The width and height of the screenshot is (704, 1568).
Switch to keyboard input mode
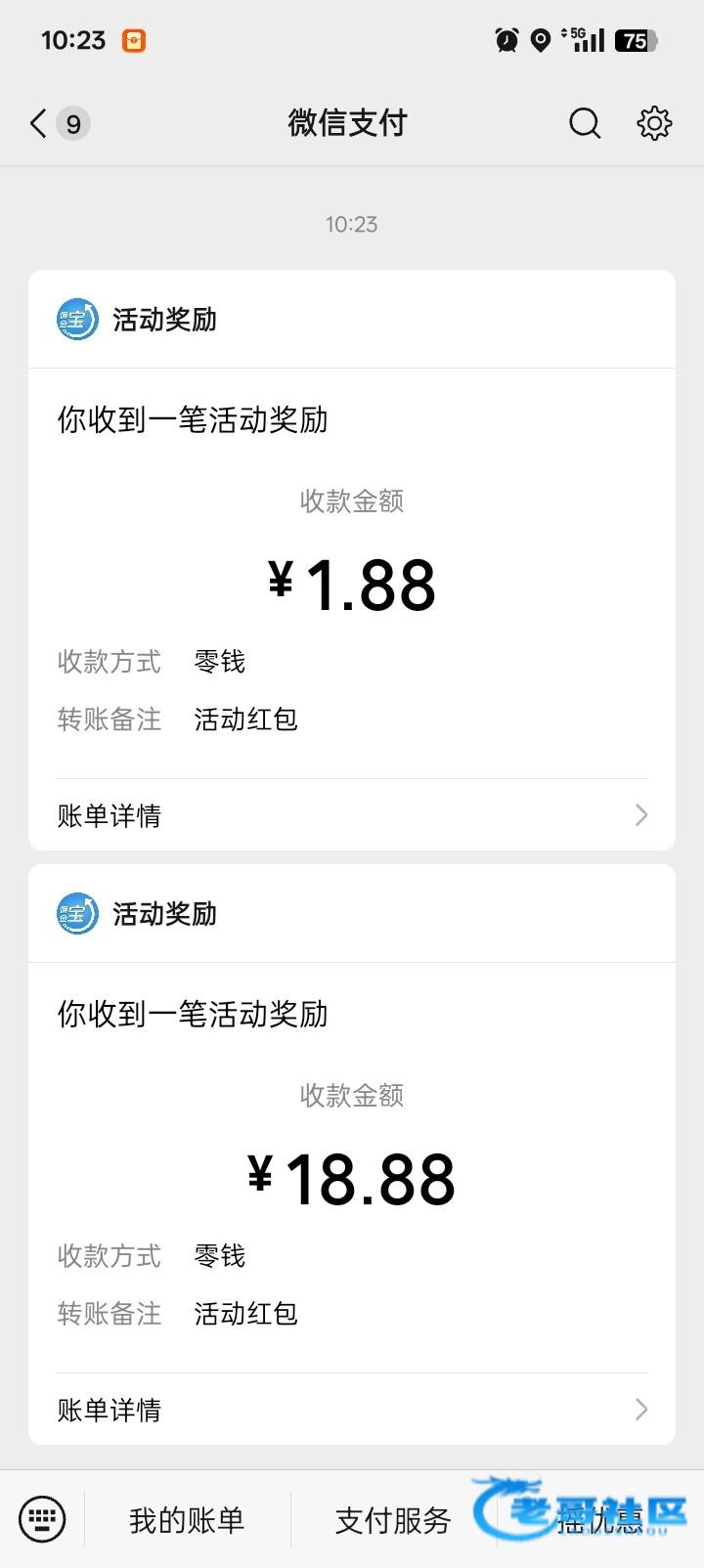(42, 1519)
